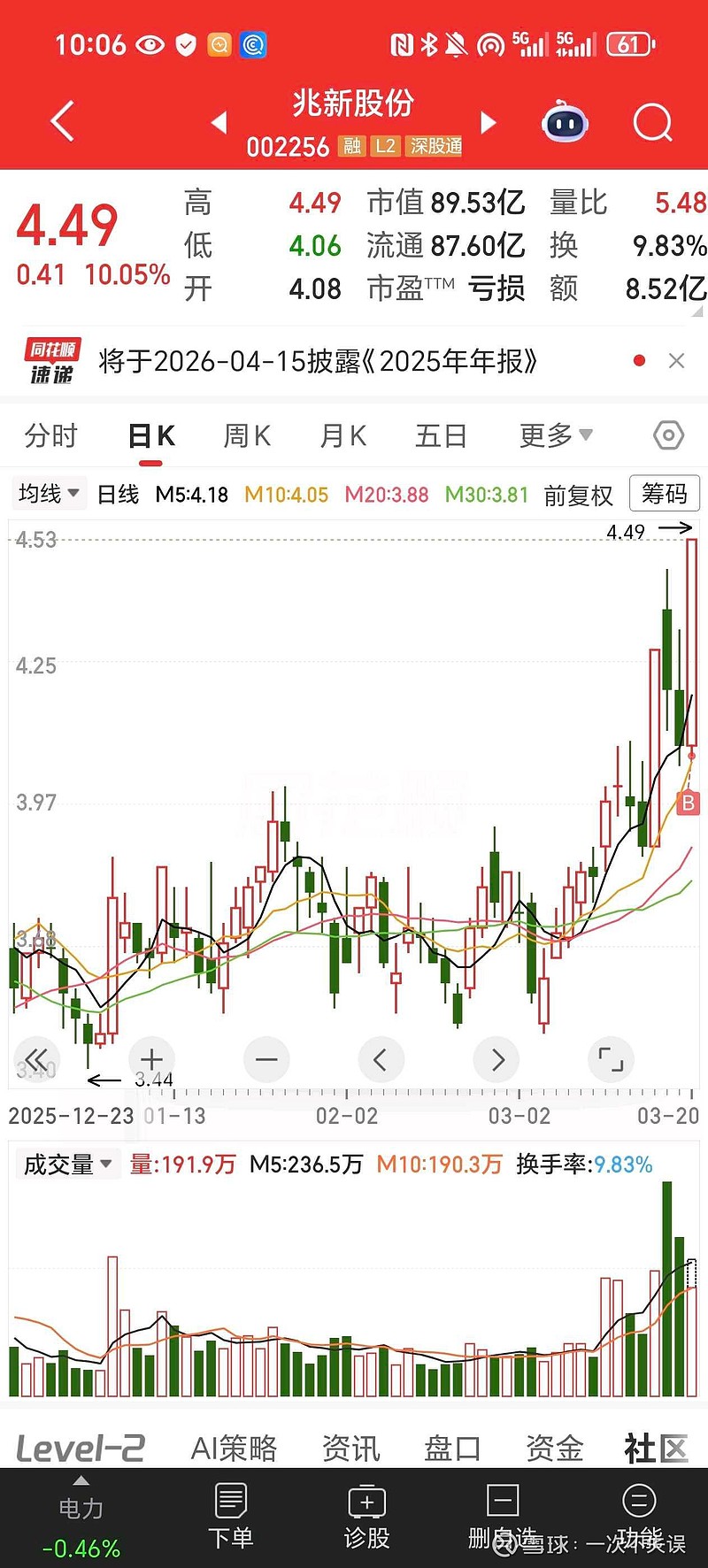Toggle 前复权 price adjustment mode
The height and width of the screenshot is (1568, 708).
coord(580,496)
